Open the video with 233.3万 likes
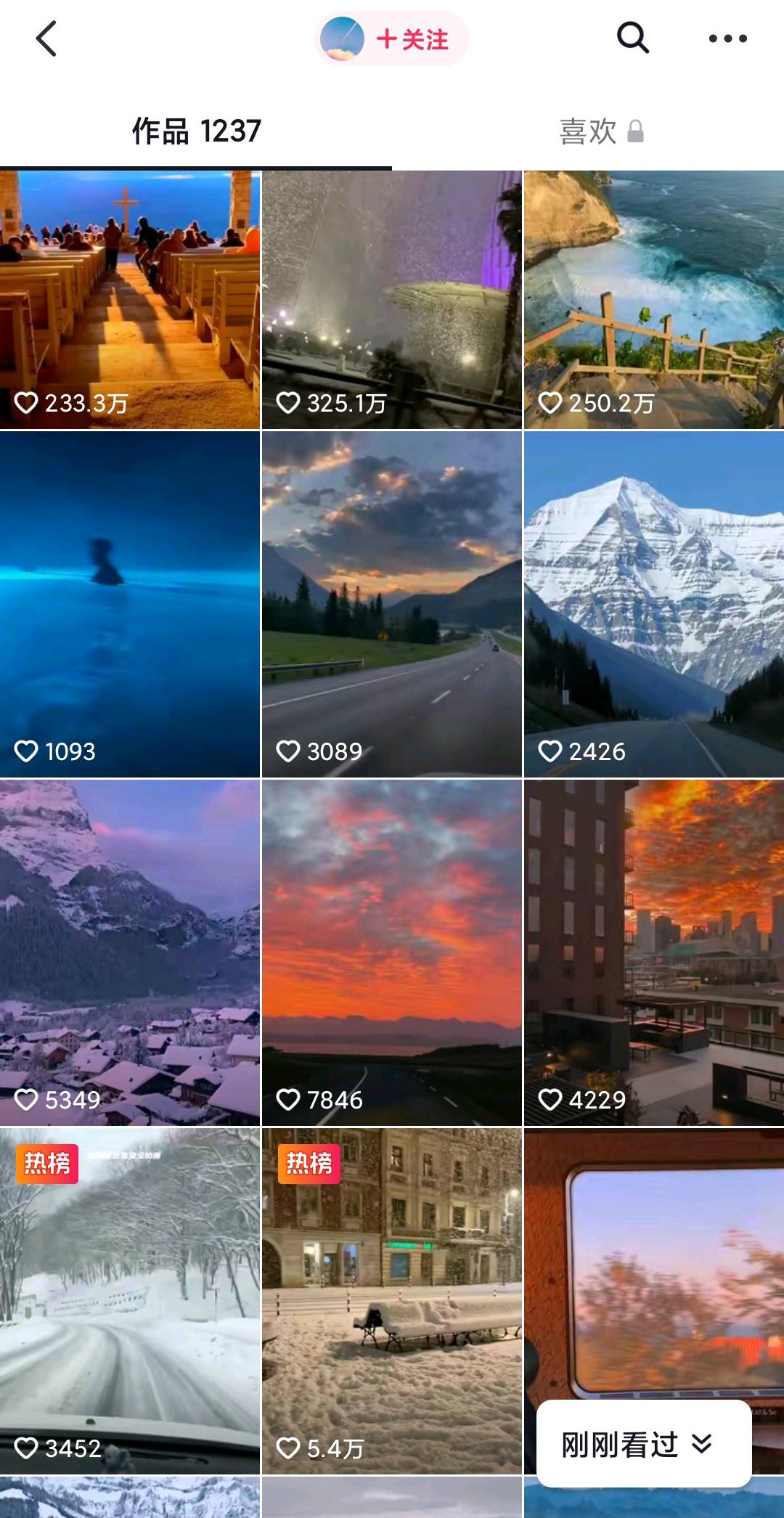The image size is (784, 1518). [x=130, y=299]
